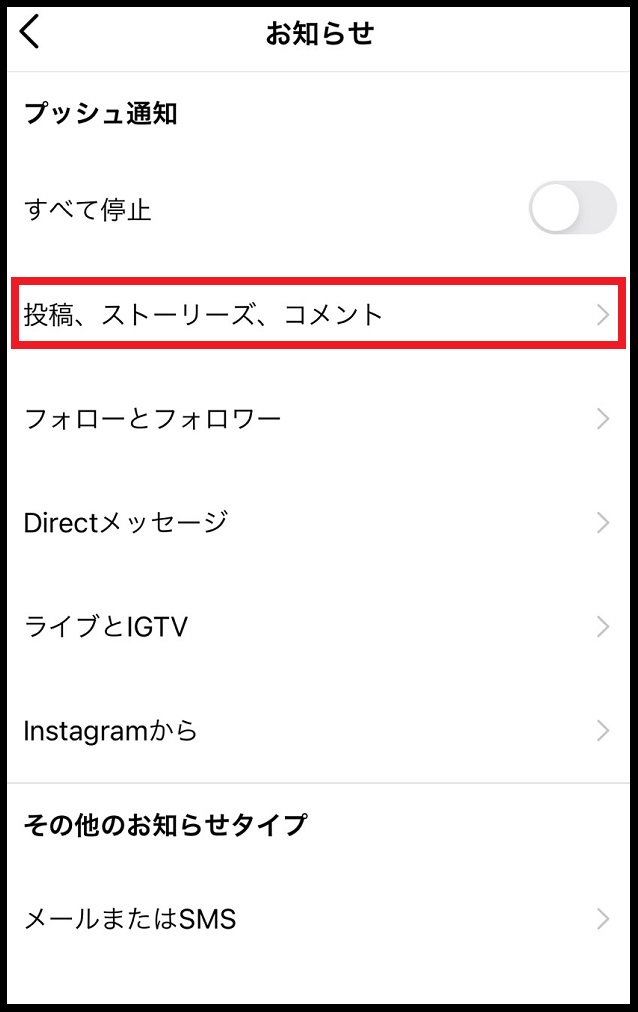Tap the Instagramから row
The height and width of the screenshot is (1012, 638).
click(318, 731)
